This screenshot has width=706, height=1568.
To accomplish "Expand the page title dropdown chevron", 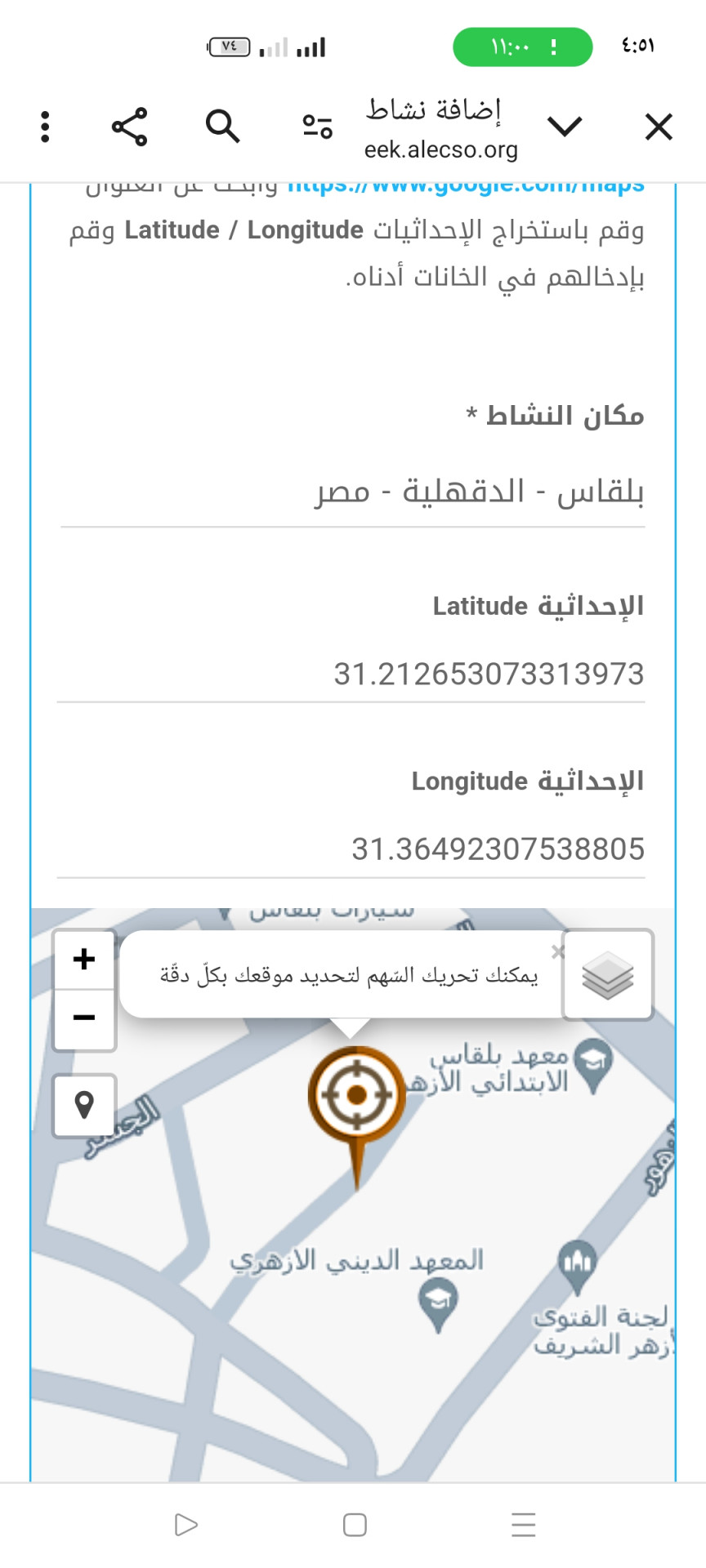I will coord(565,127).
